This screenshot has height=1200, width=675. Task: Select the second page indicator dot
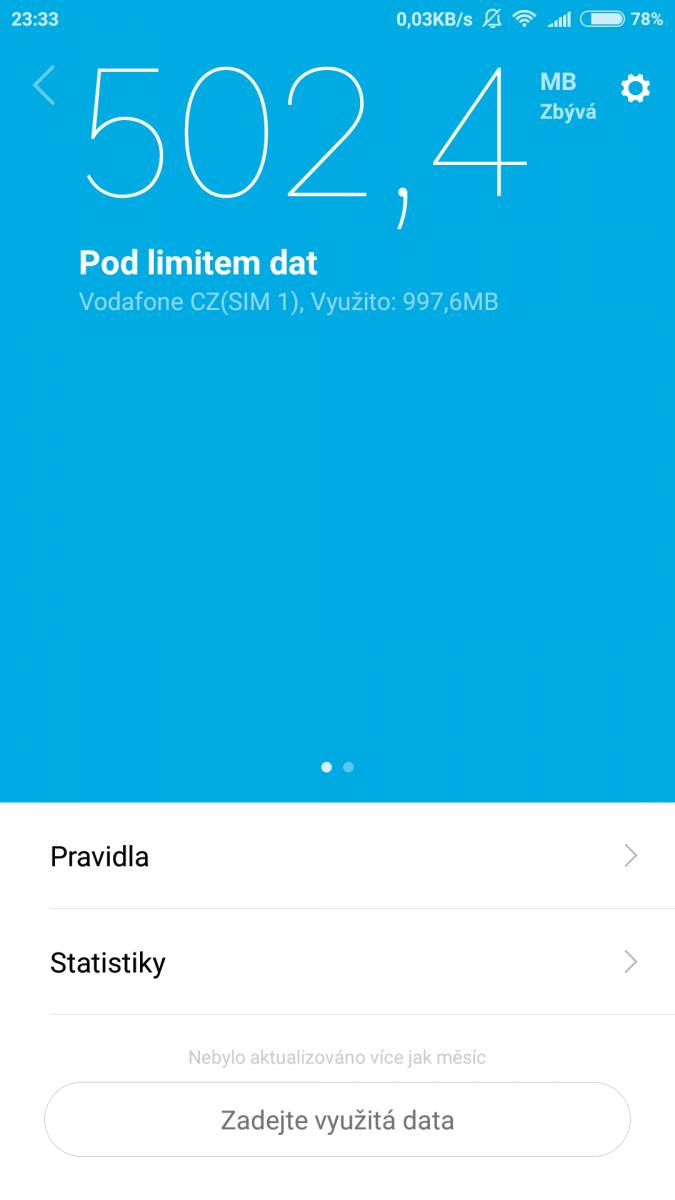click(348, 767)
